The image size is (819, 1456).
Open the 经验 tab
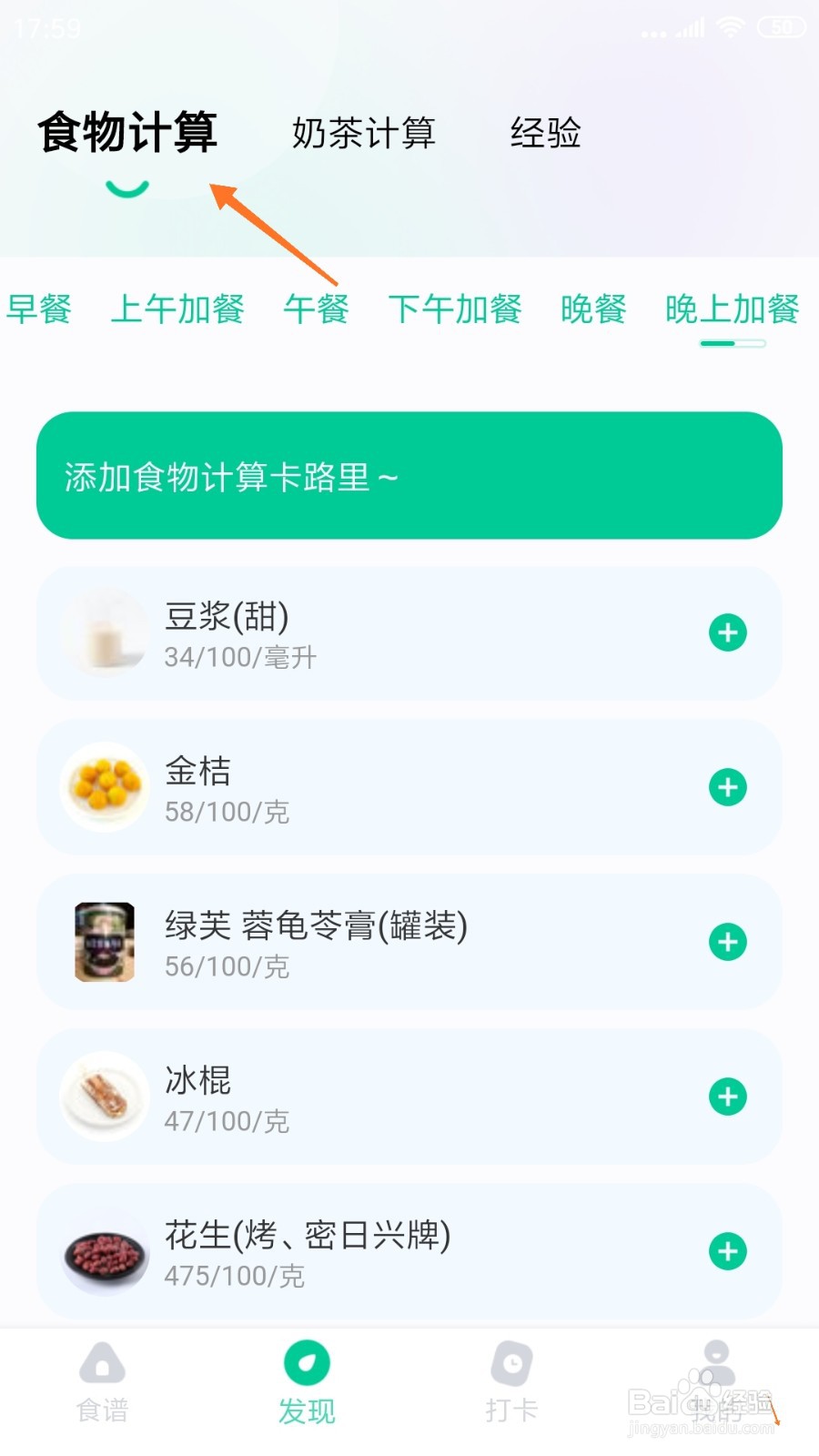pos(547,133)
